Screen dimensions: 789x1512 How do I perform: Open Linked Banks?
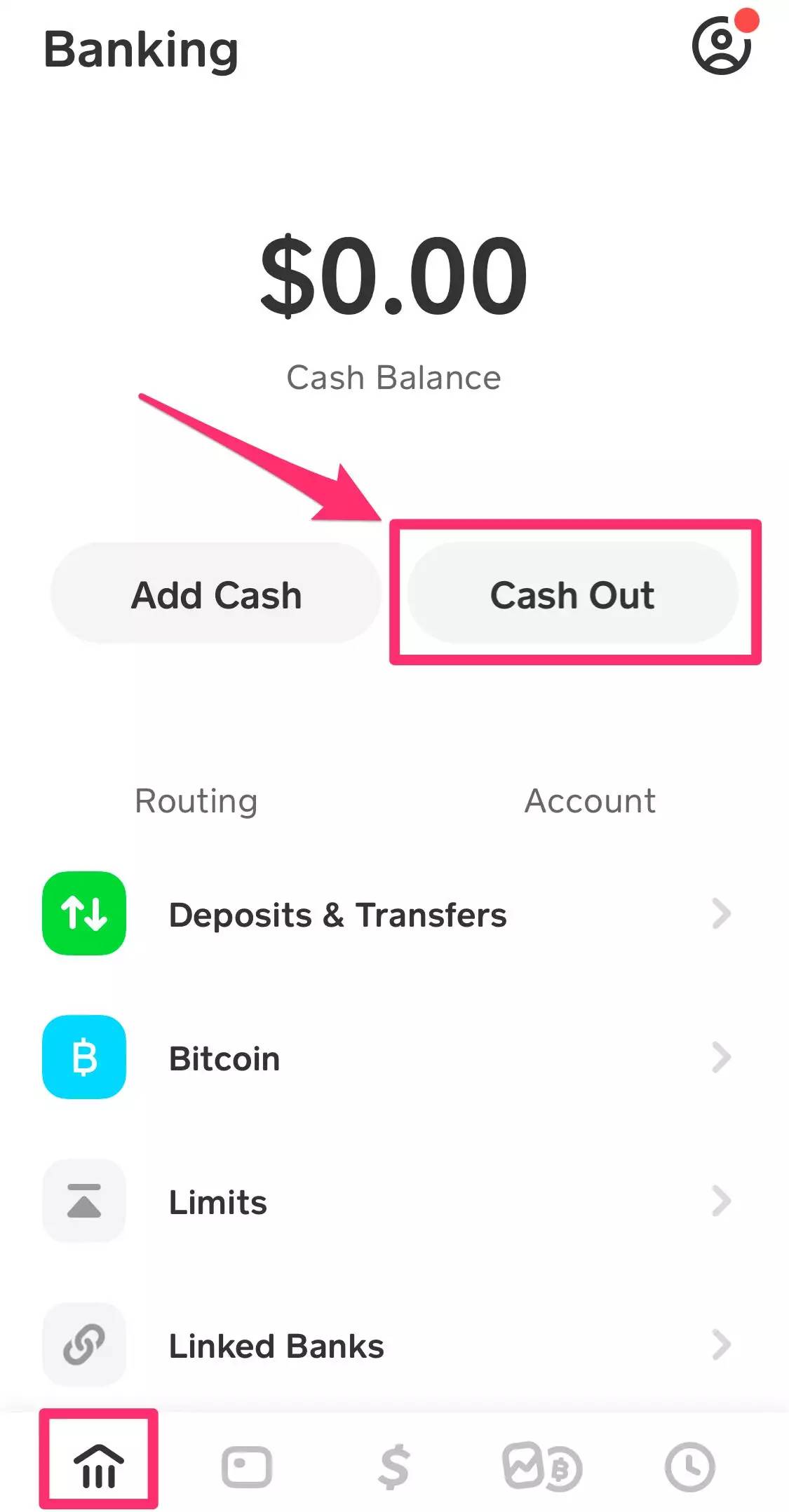(x=386, y=1345)
